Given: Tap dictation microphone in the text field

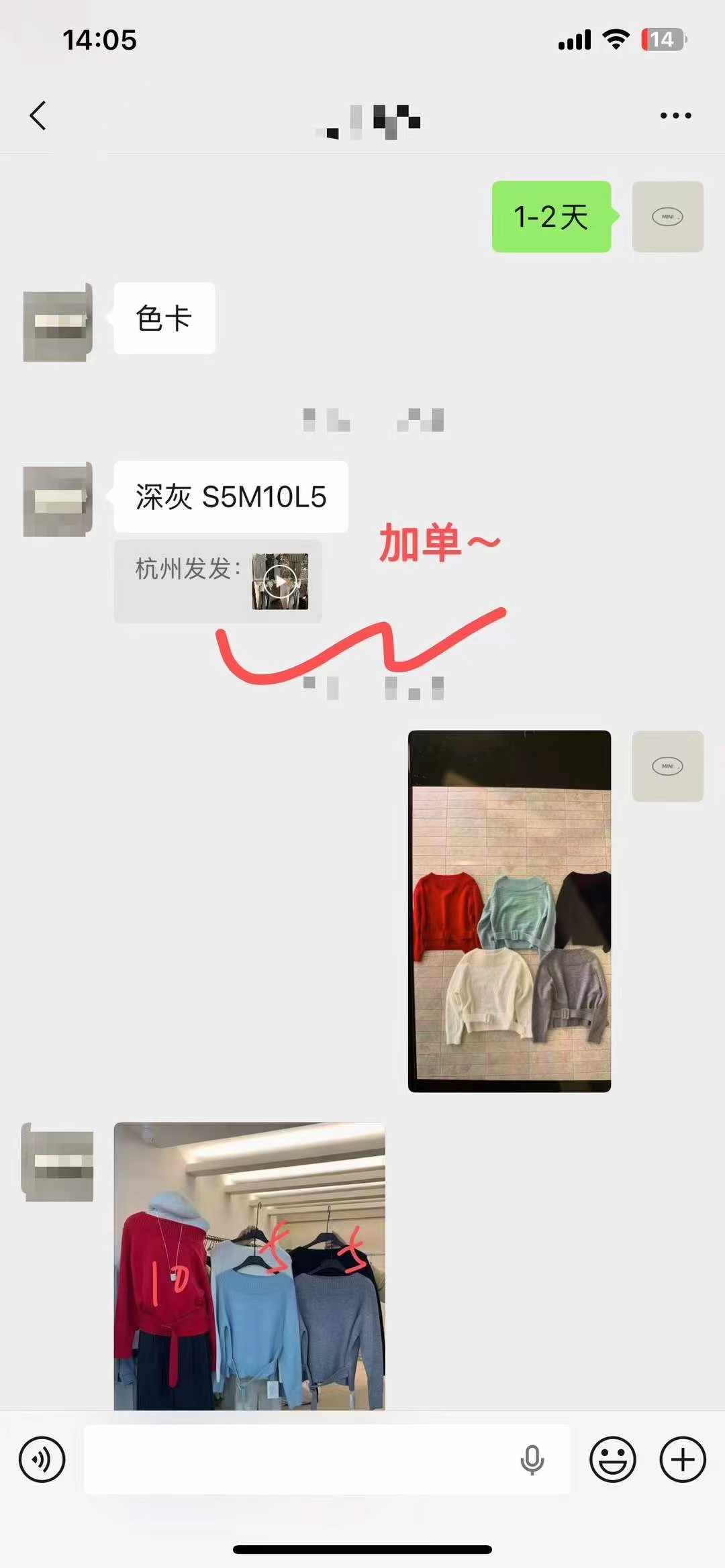Looking at the screenshot, I should click(x=532, y=1459).
